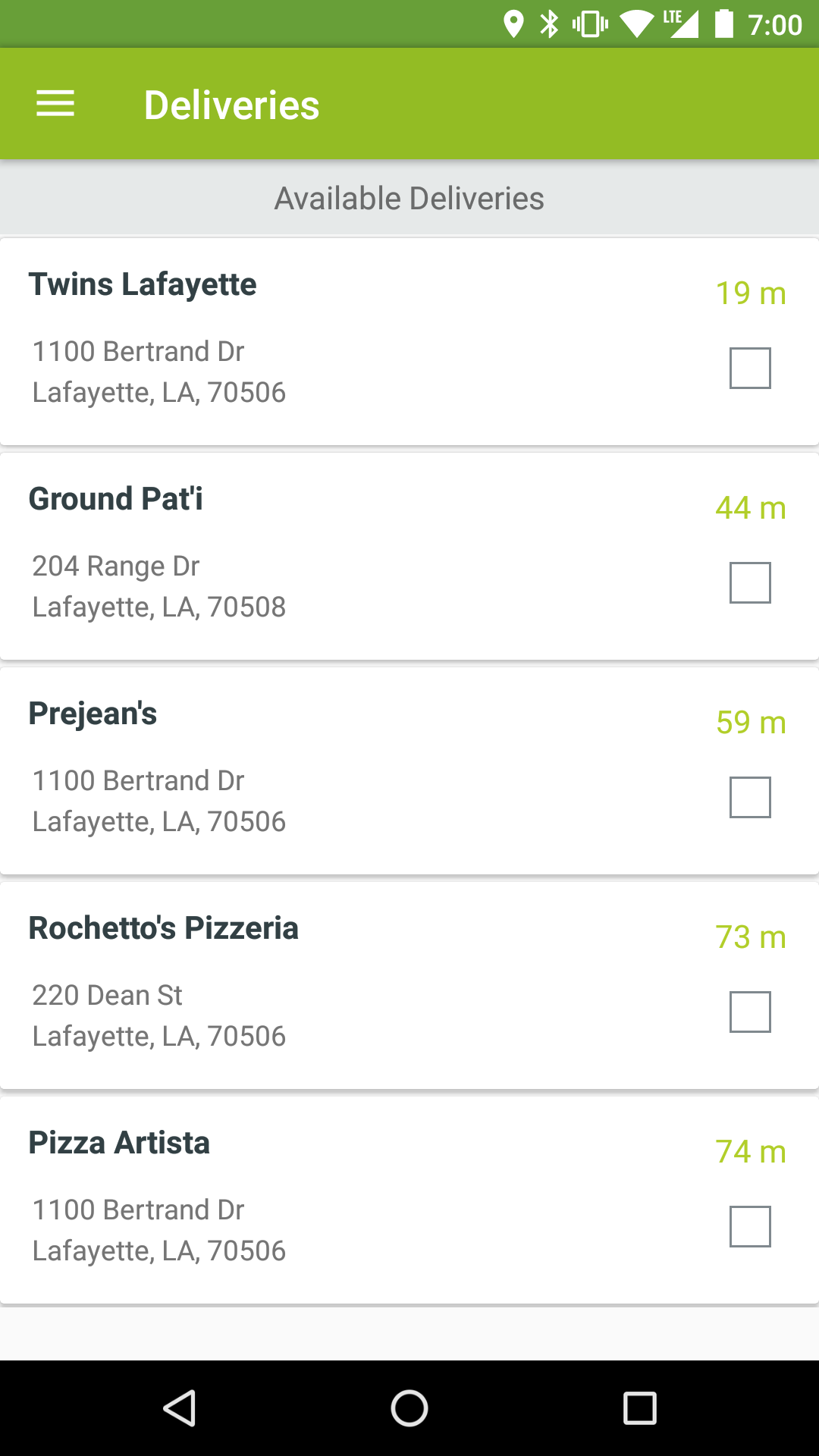Tap the system home button
The image size is (819, 1456).
point(409,1408)
